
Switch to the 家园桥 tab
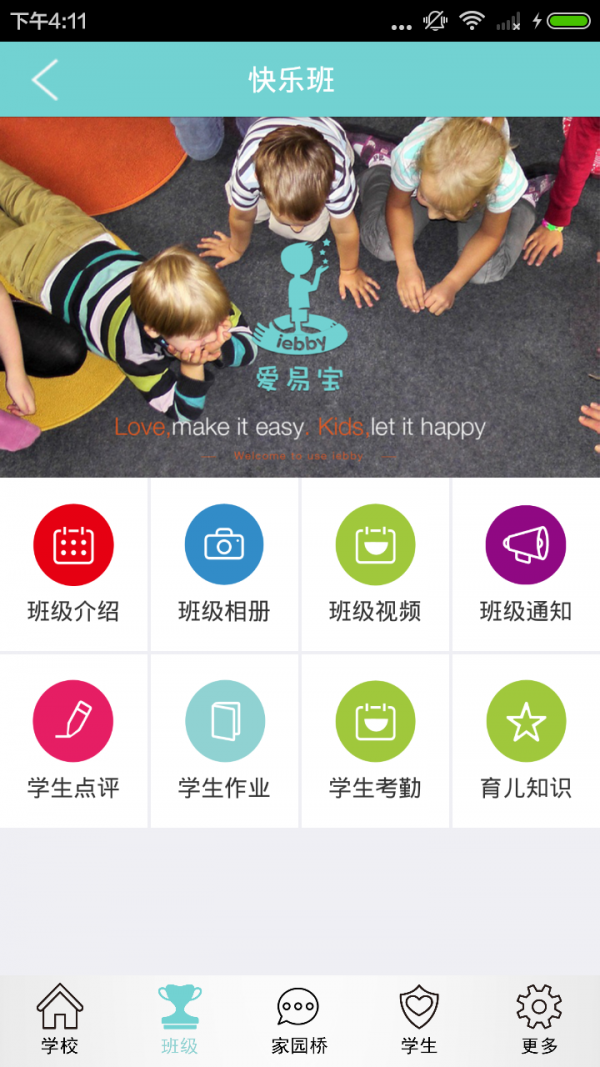click(x=299, y=1020)
